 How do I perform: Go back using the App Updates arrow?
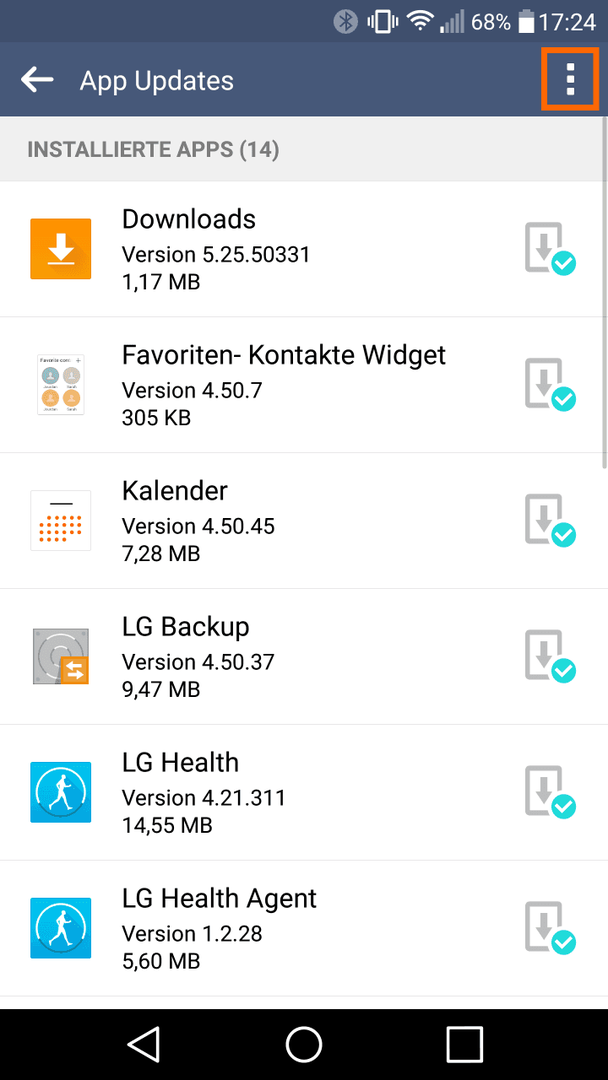click(x=37, y=80)
